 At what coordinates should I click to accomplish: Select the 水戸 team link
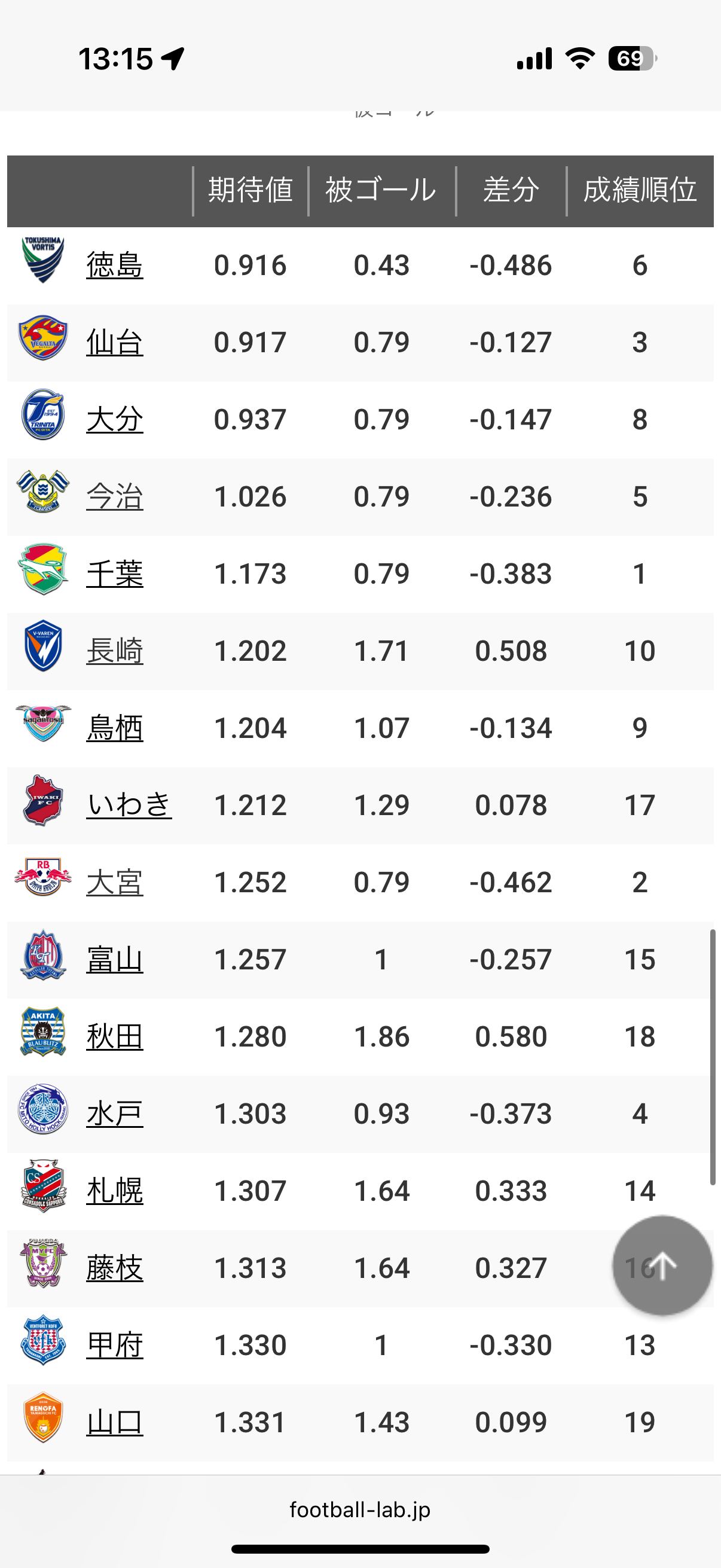(x=114, y=1114)
